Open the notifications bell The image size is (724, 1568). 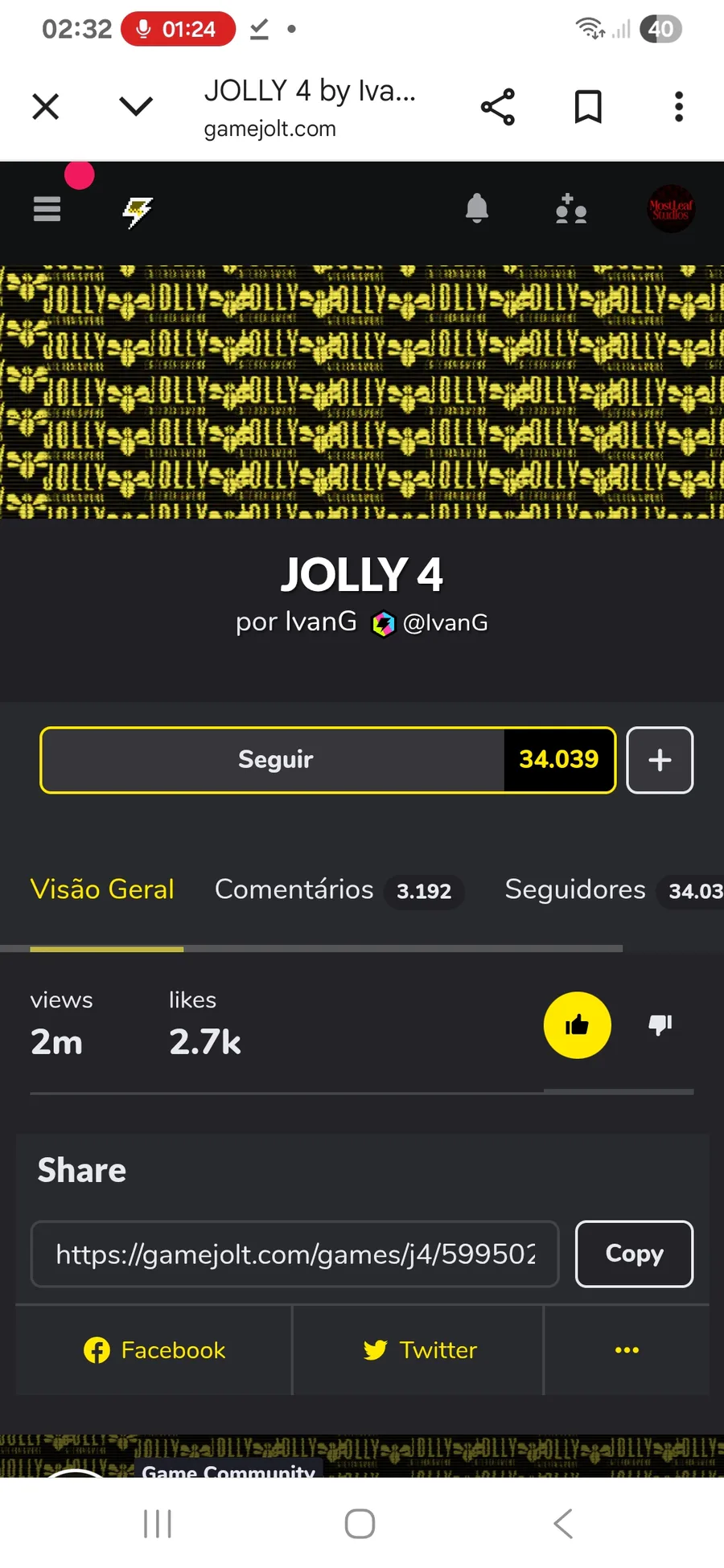coord(477,208)
